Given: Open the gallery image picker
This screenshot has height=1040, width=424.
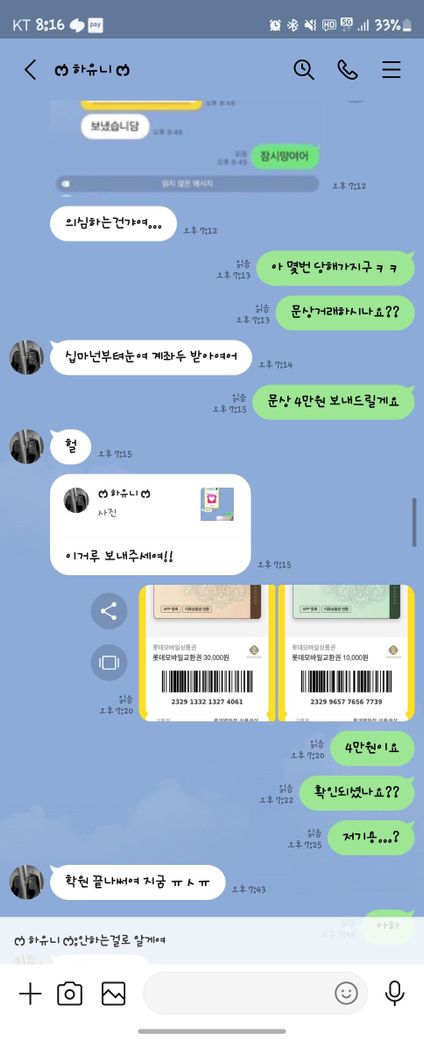Looking at the screenshot, I should [113, 993].
